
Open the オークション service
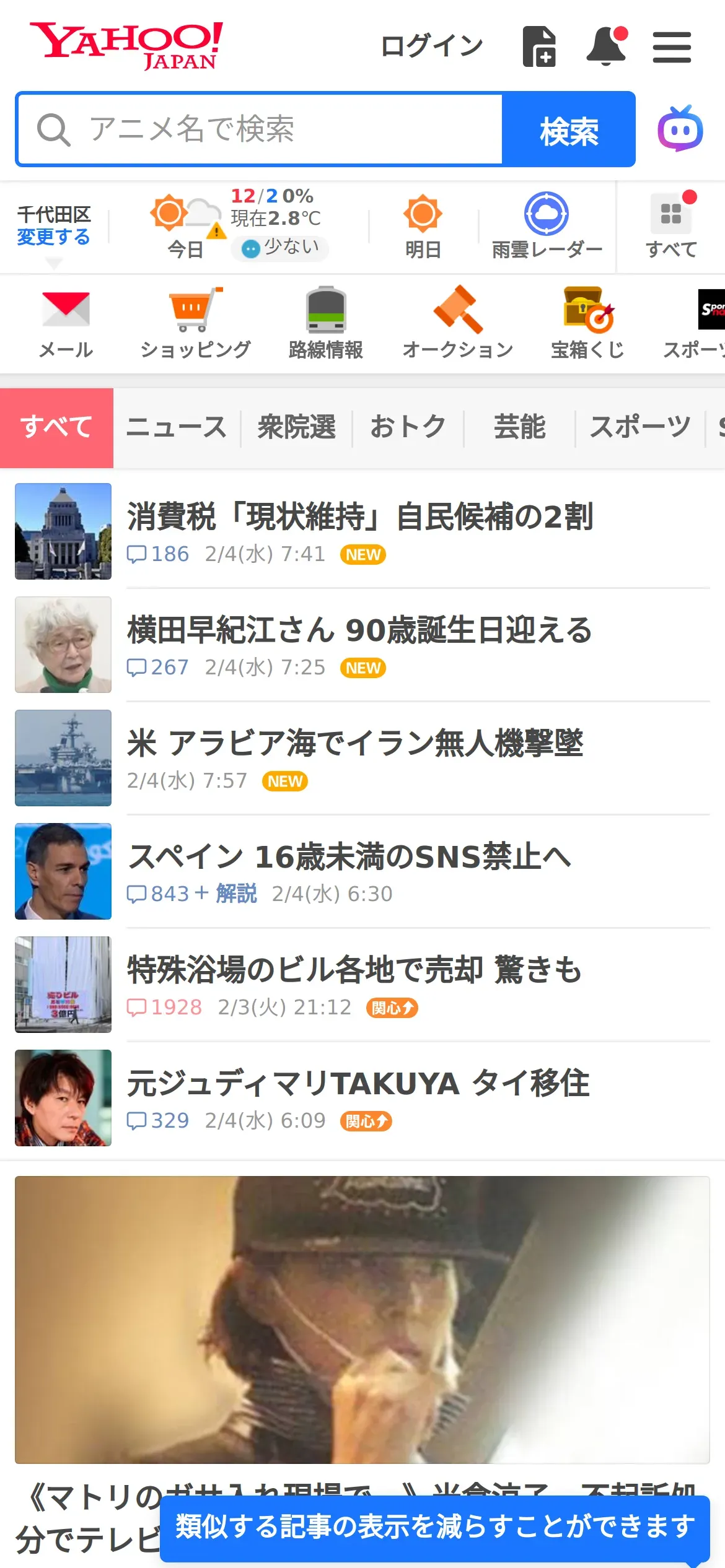click(x=458, y=323)
